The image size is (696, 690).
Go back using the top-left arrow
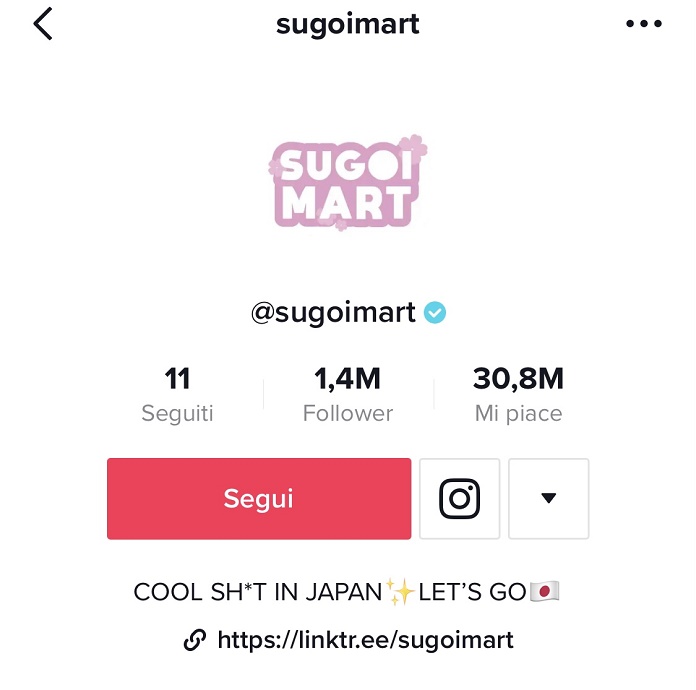click(x=43, y=24)
